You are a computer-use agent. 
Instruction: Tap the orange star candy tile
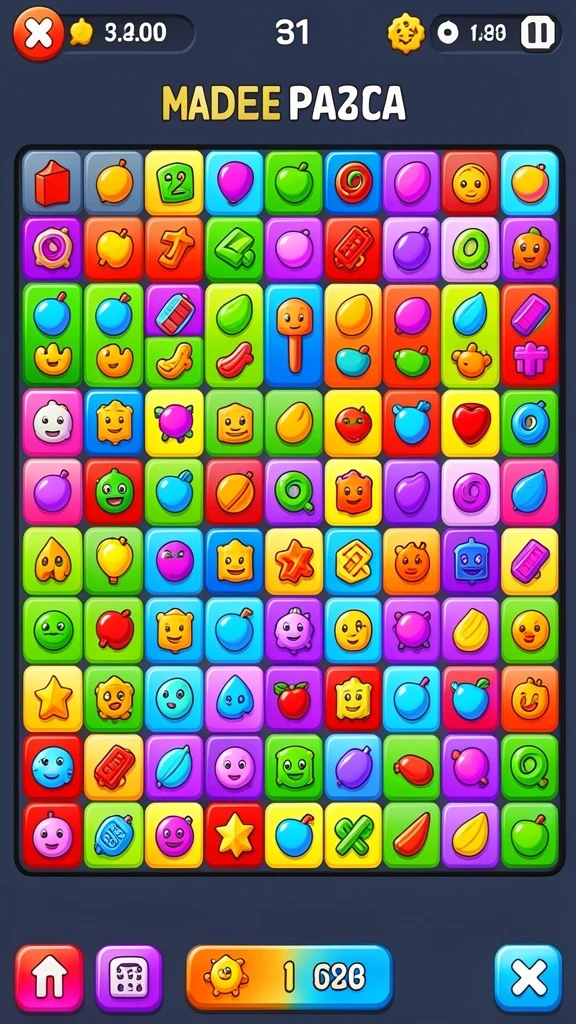click(294, 560)
